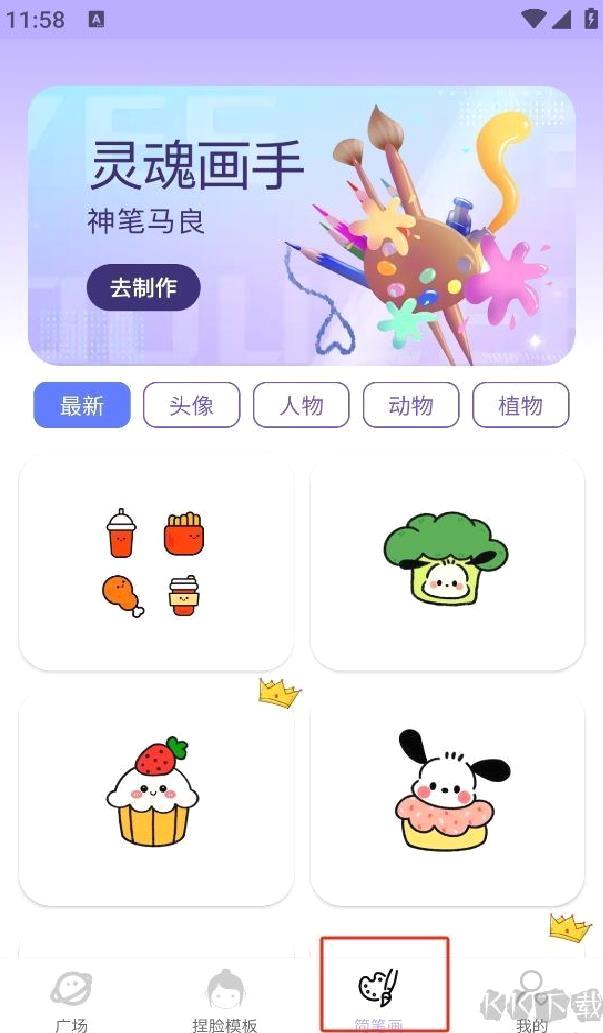Tap the 去制作 button on the banner
The image size is (603, 1033).
pos(143,287)
